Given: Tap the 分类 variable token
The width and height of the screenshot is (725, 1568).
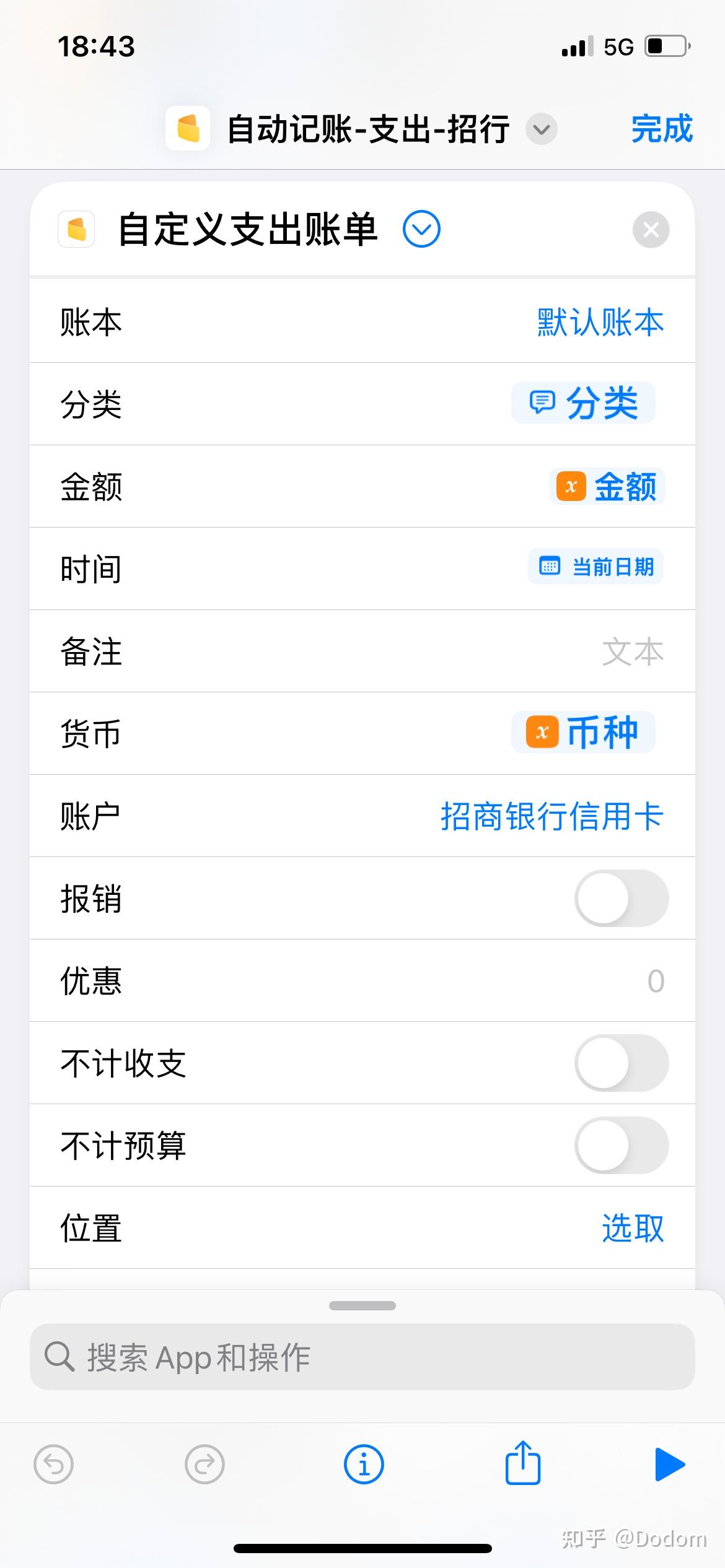Looking at the screenshot, I should (x=583, y=404).
